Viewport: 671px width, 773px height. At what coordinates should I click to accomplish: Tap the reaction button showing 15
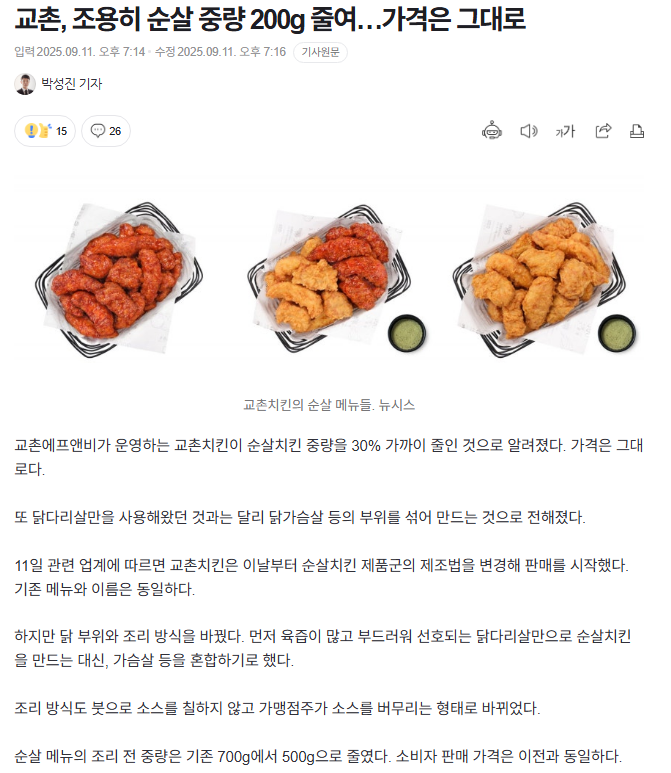(x=45, y=131)
